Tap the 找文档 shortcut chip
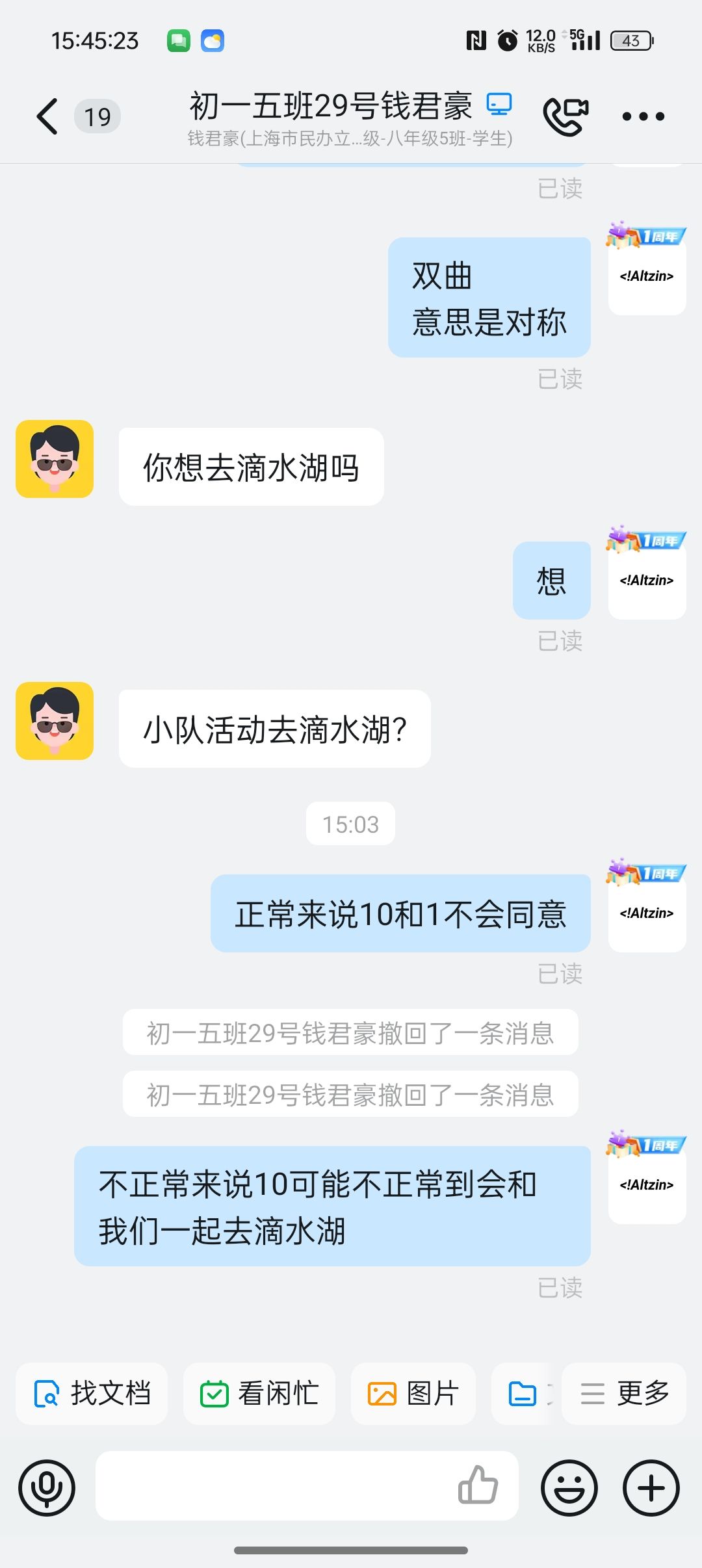The image size is (702, 1568). [x=92, y=1394]
